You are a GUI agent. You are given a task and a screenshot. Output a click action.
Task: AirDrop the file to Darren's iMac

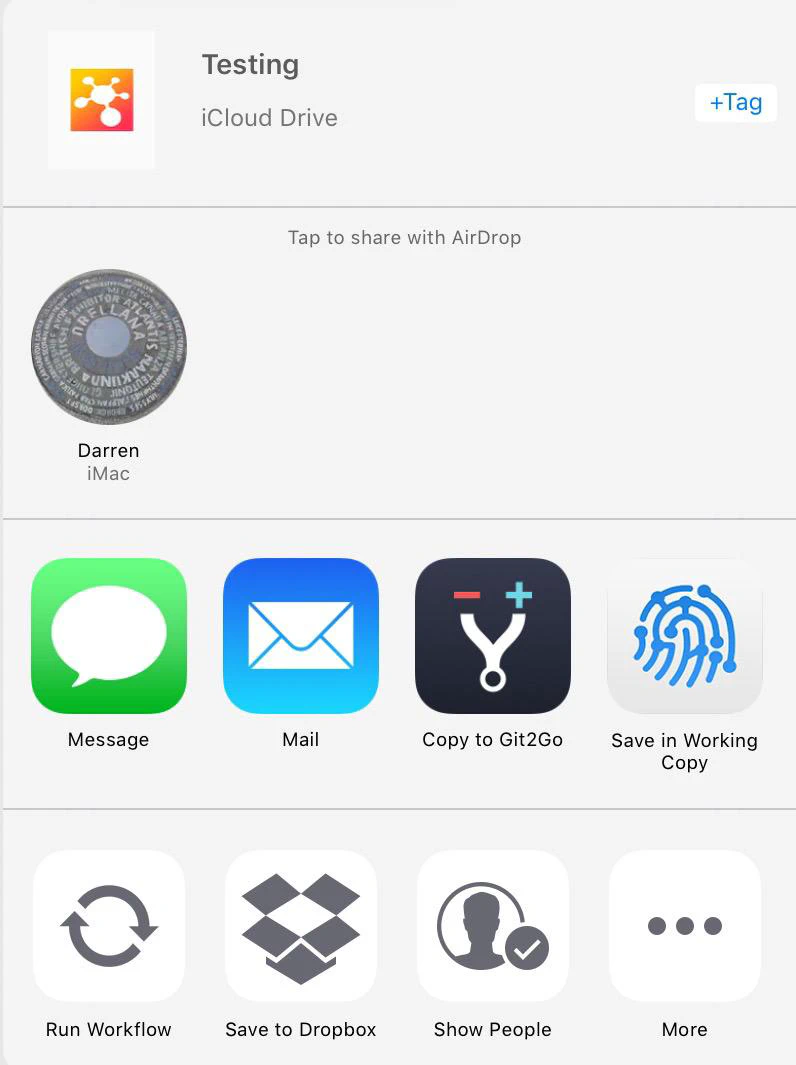[x=108, y=347]
